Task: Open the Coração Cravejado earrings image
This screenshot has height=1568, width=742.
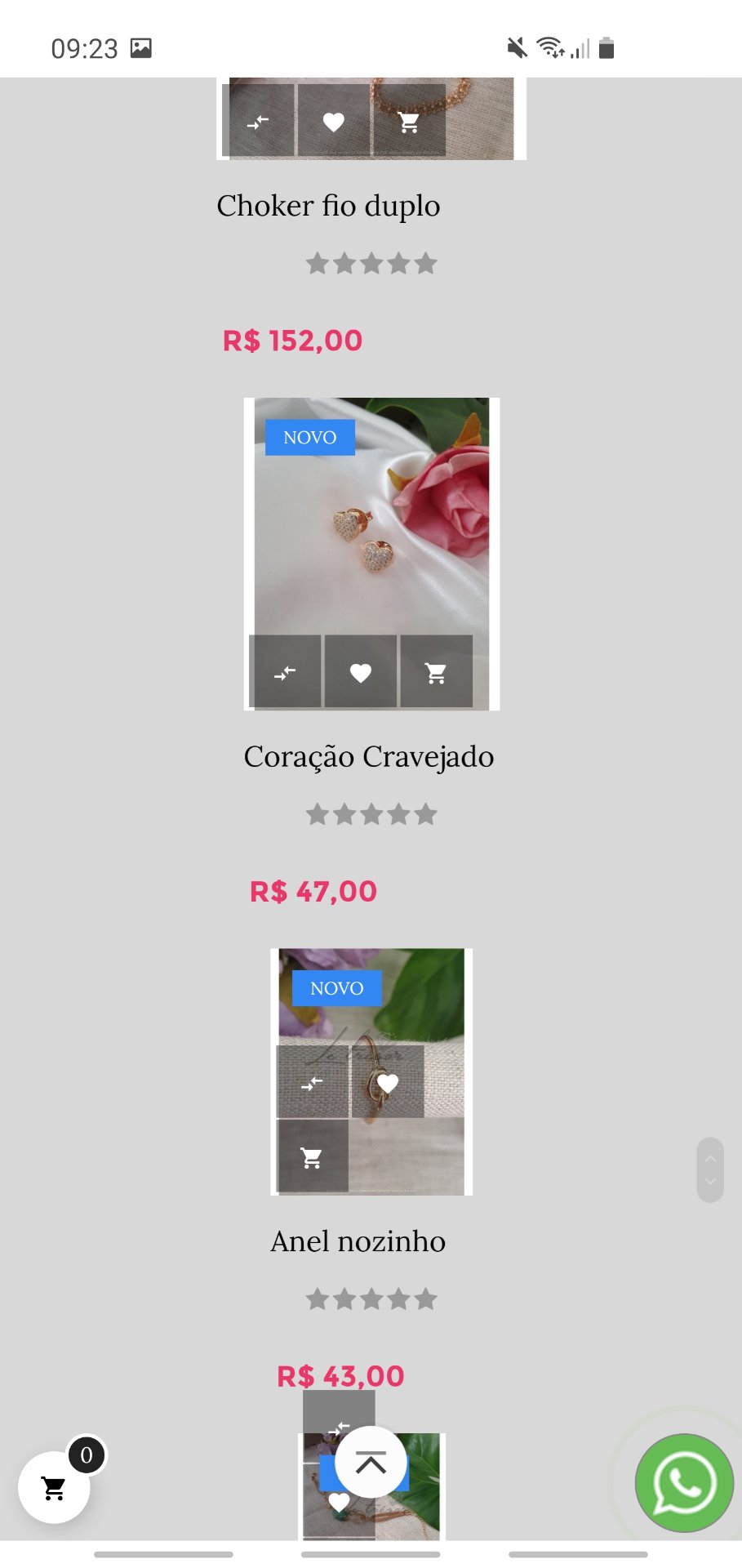Action: point(371,531)
